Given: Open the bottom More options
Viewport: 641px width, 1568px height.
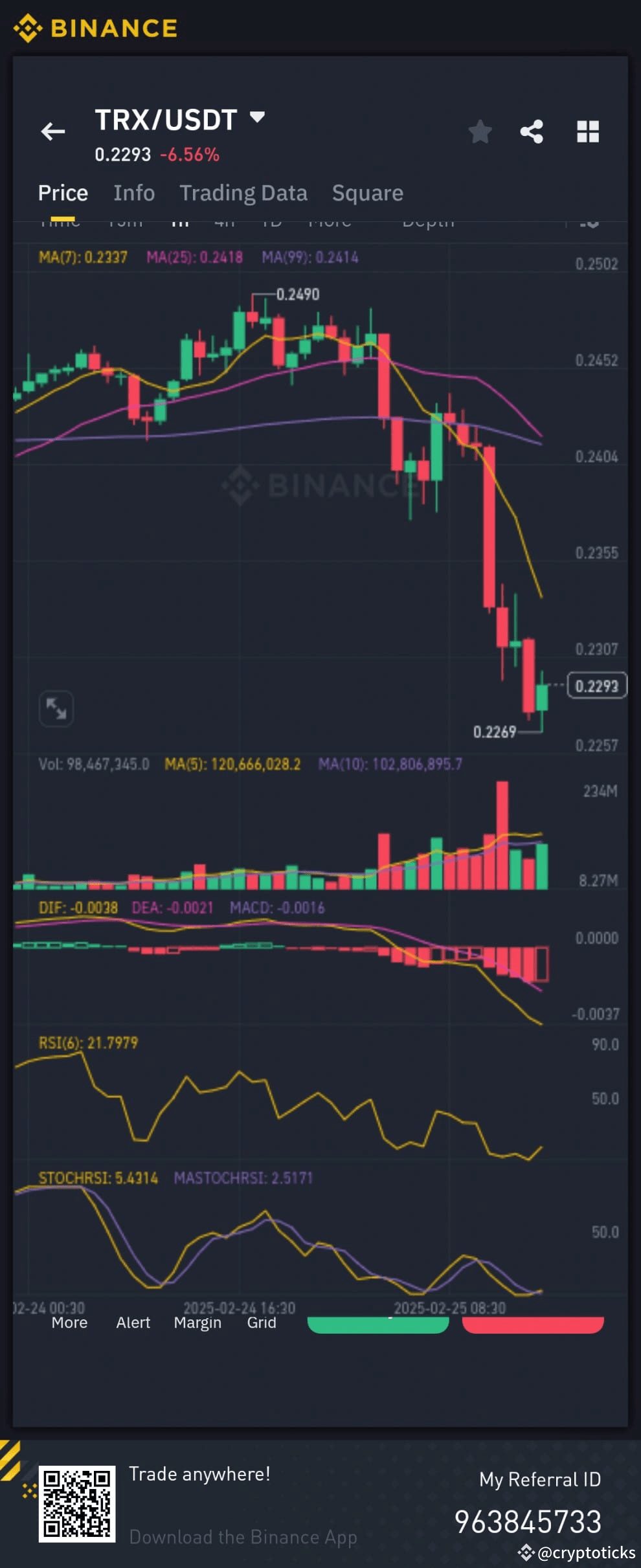Looking at the screenshot, I should tap(69, 1322).
